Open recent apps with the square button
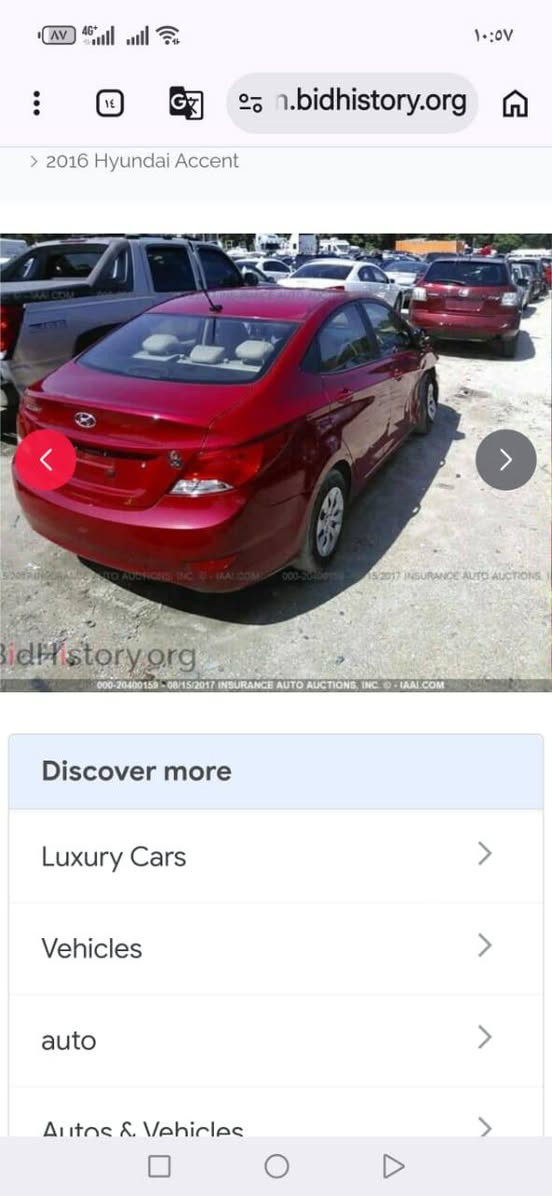Screen dimensions: 552x1196 159,1165
